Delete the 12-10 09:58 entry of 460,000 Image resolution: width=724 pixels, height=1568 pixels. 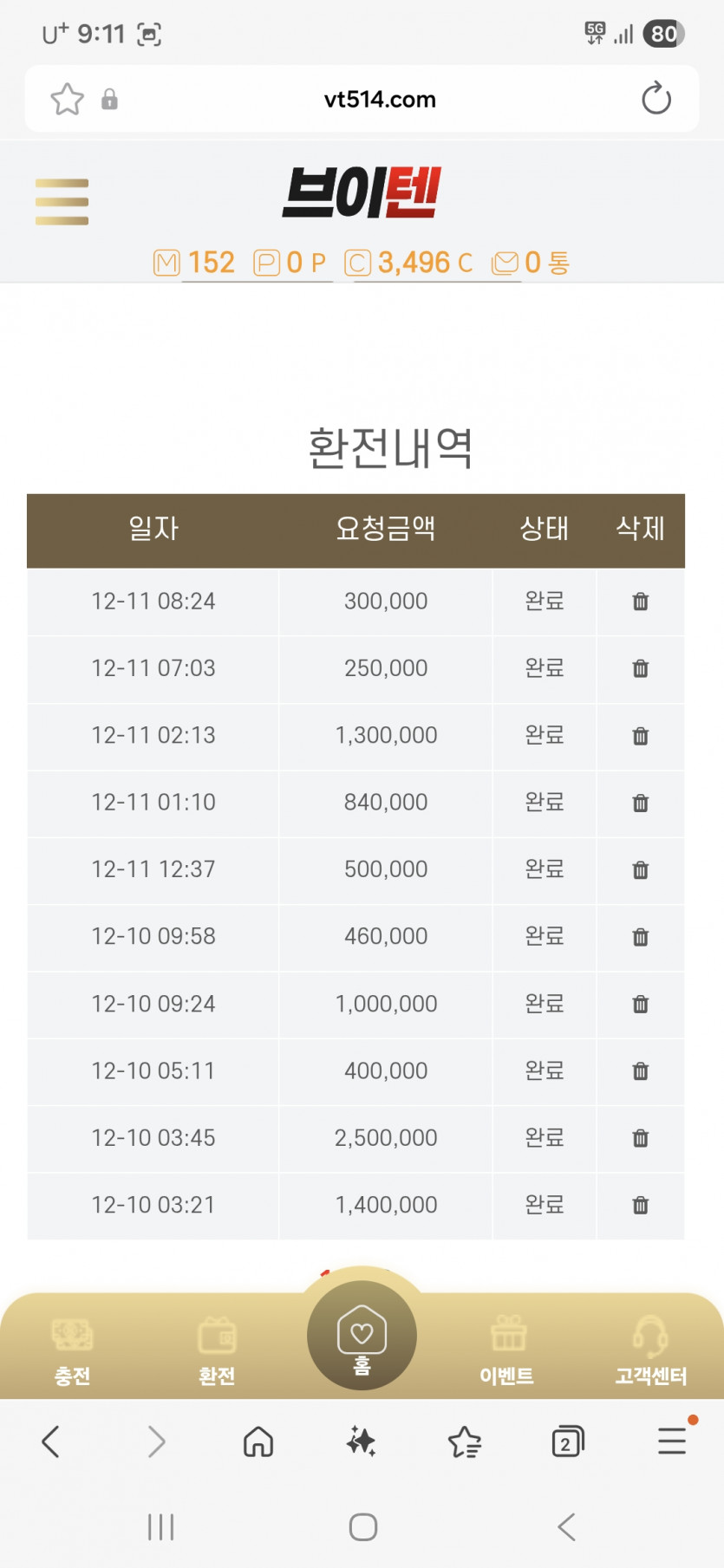640,937
